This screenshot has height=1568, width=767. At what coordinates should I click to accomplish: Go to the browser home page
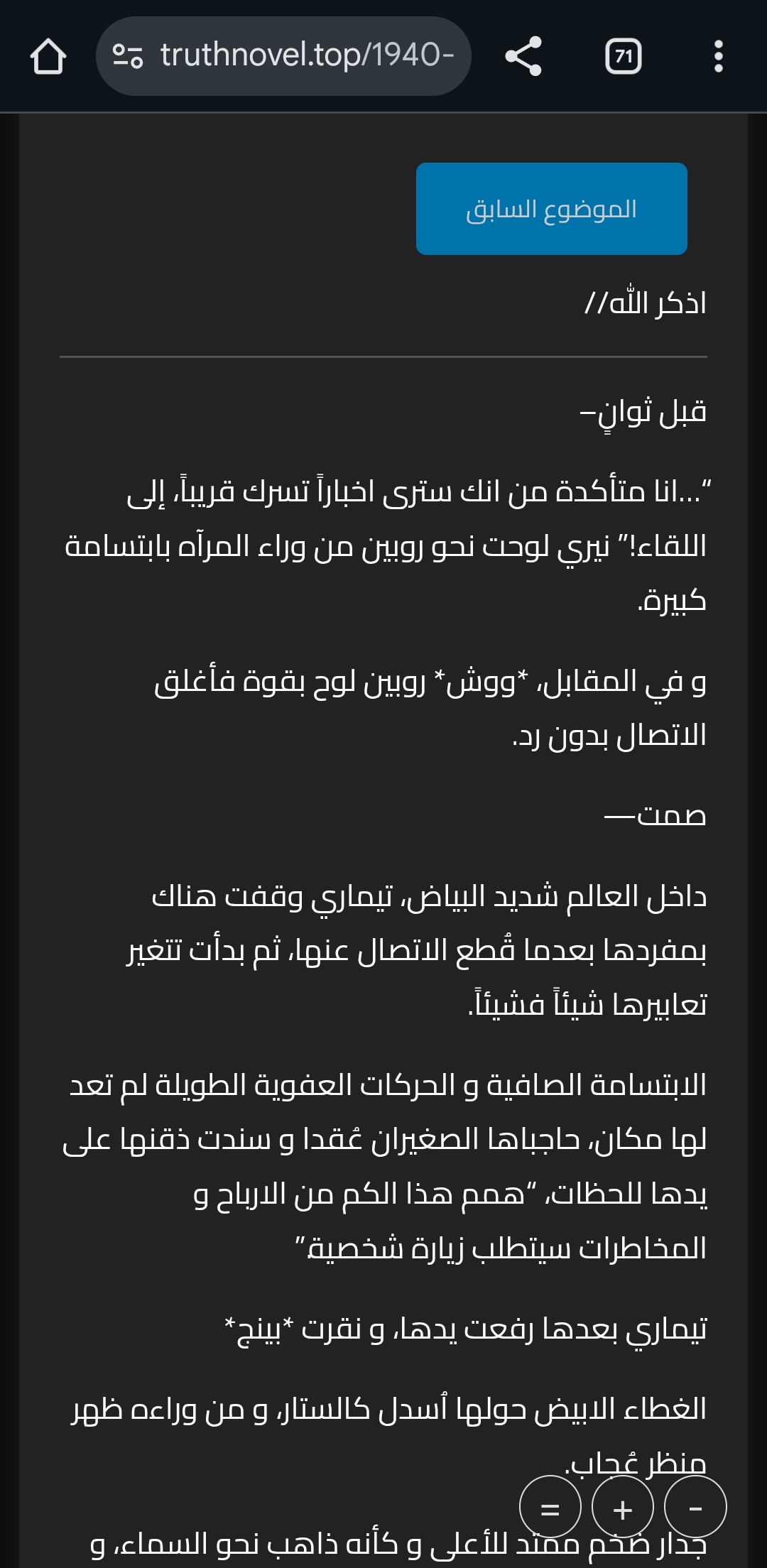[48, 56]
